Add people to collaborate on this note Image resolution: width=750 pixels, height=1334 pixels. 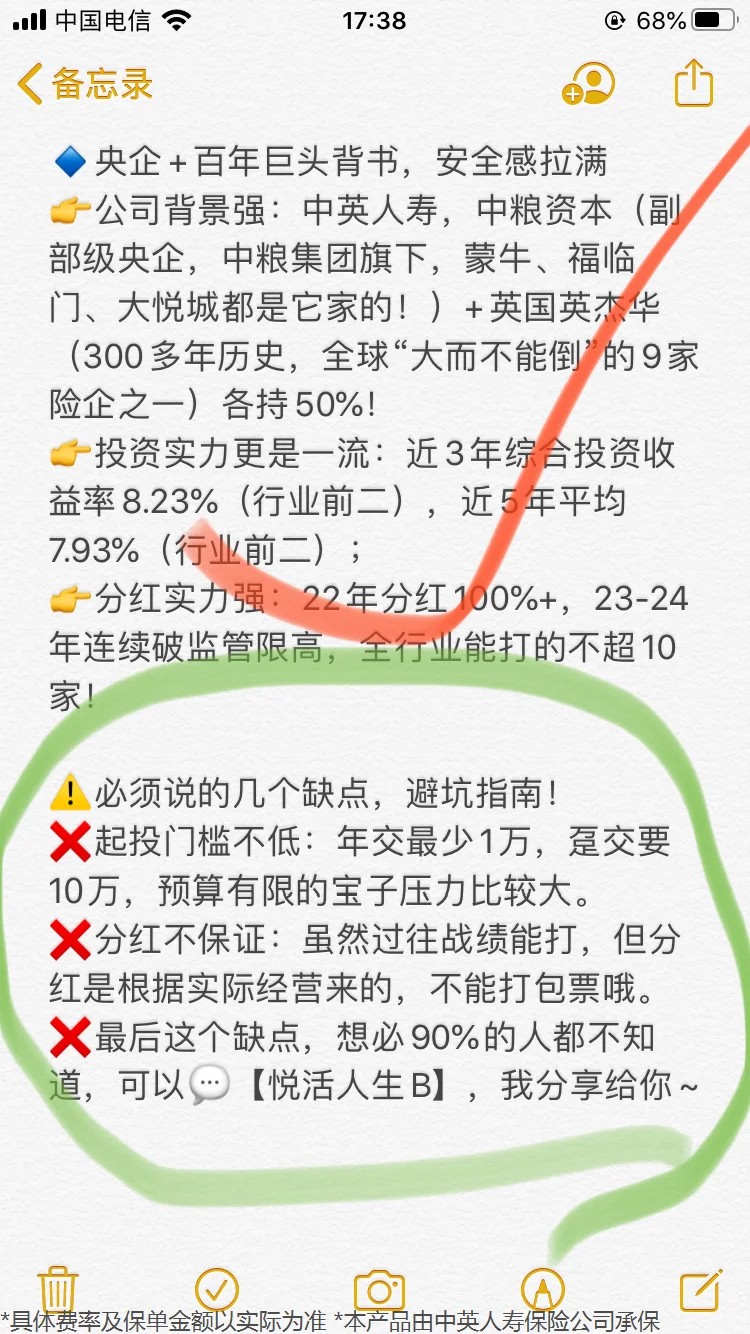point(588,84)
